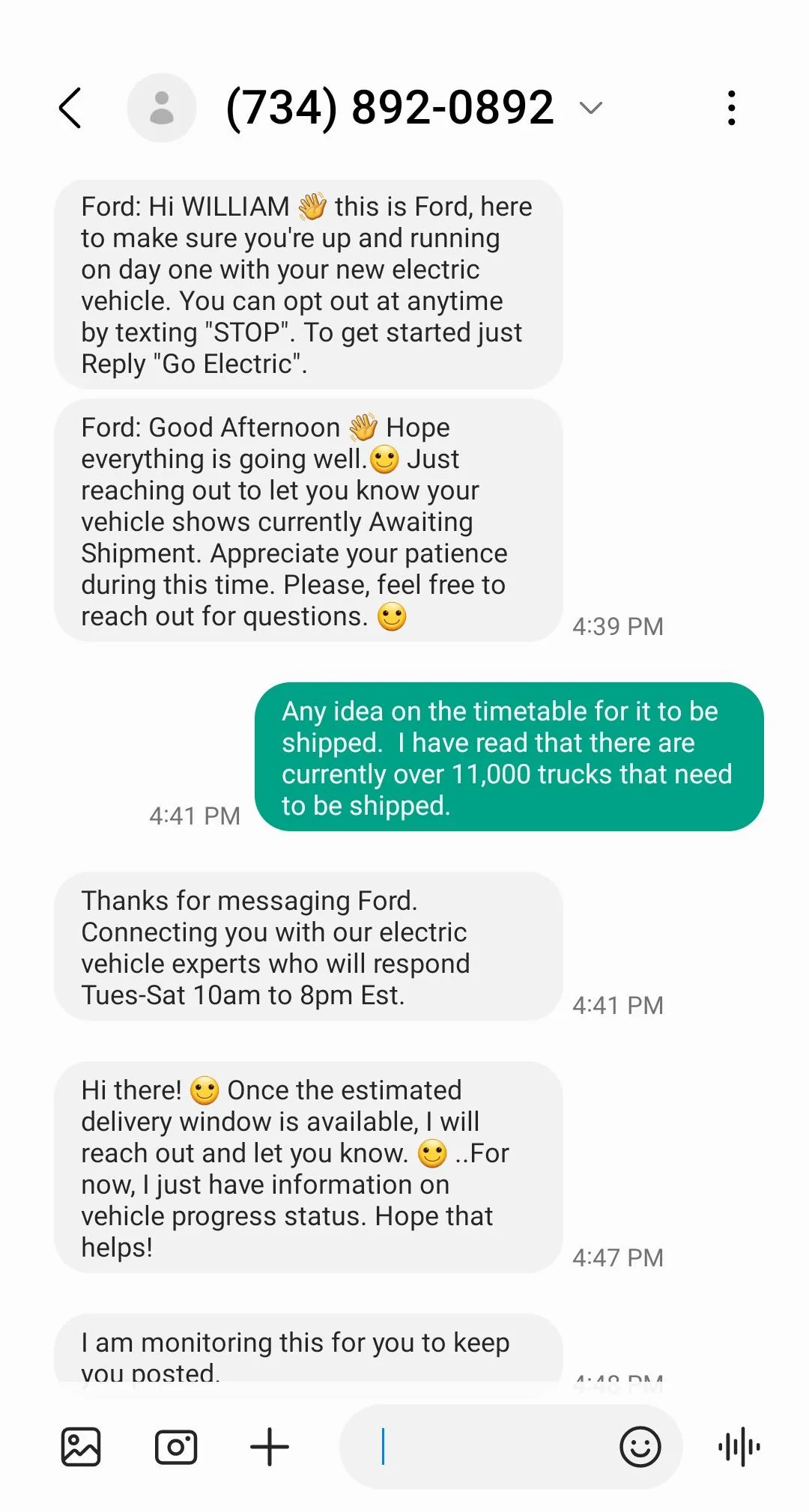Focus the message text field
This screenshot has height=1512, width=809.
coord(479,1447)
